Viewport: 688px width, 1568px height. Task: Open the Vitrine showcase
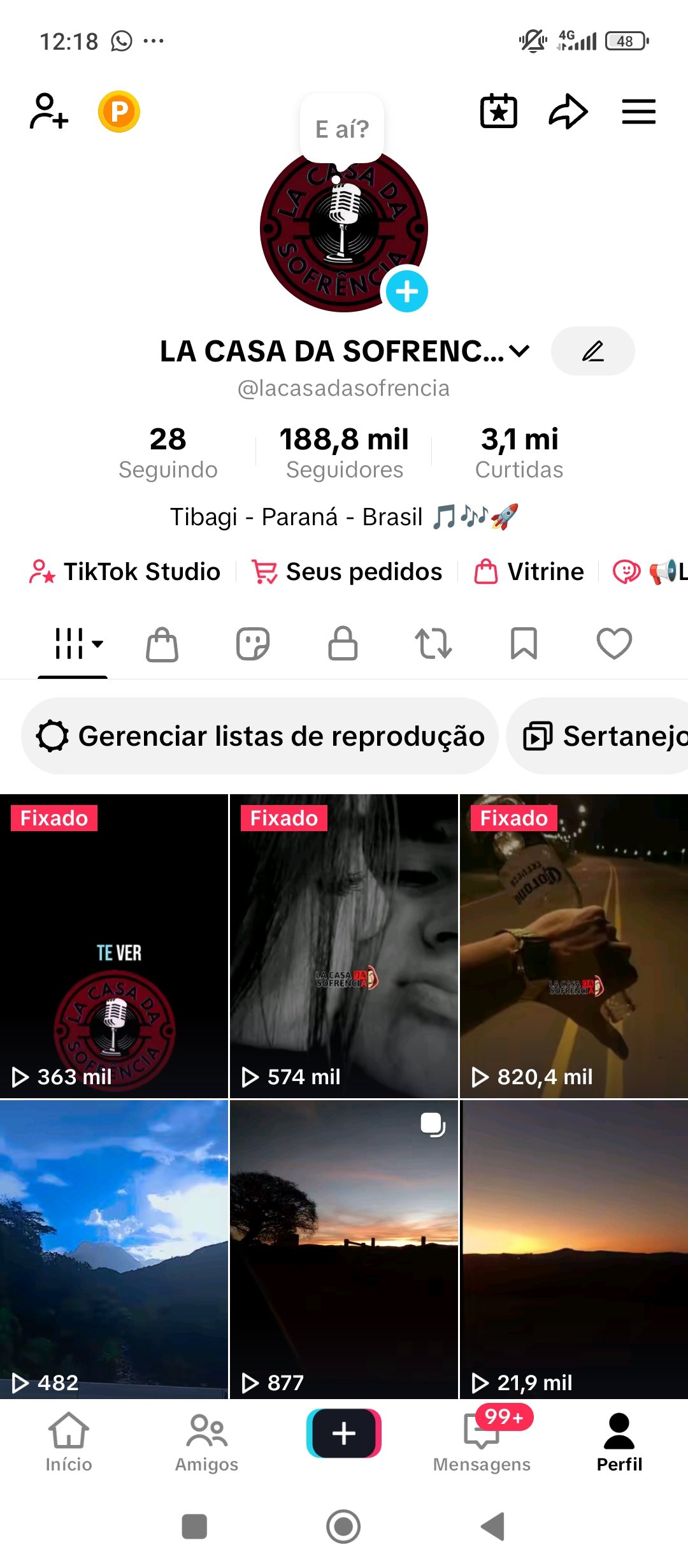529,572
